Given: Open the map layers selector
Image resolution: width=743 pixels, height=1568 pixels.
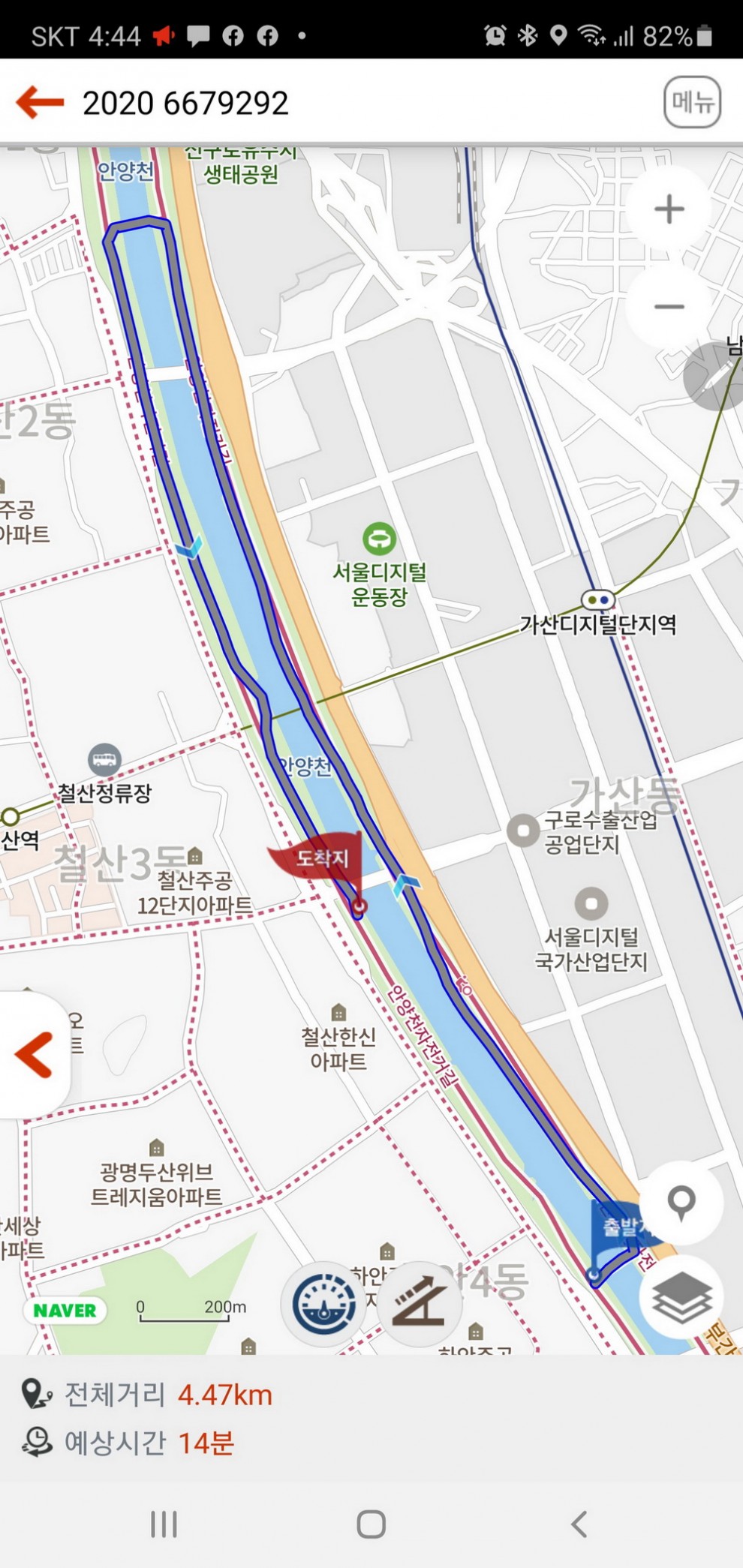Looking at the screenshot, I should coord(681,1298).
